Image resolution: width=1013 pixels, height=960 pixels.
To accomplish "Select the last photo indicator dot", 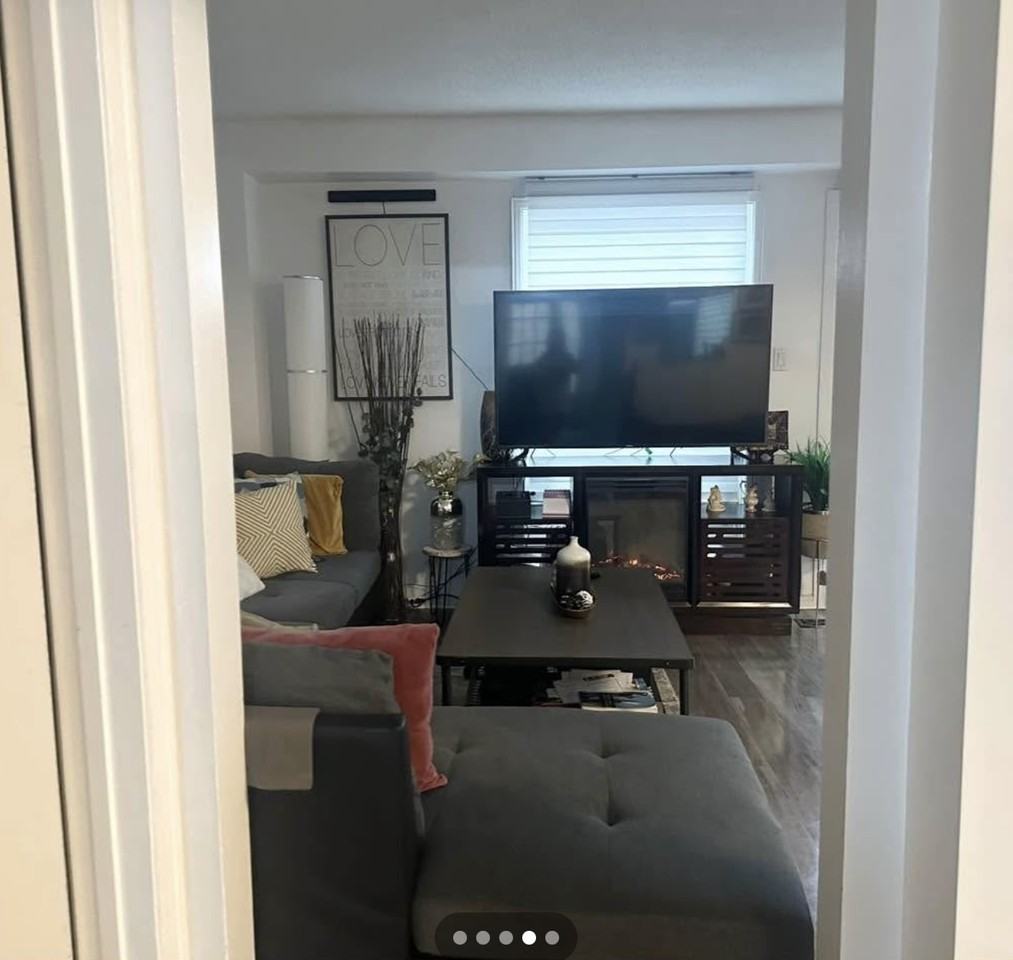I will [x=552, y=938].
